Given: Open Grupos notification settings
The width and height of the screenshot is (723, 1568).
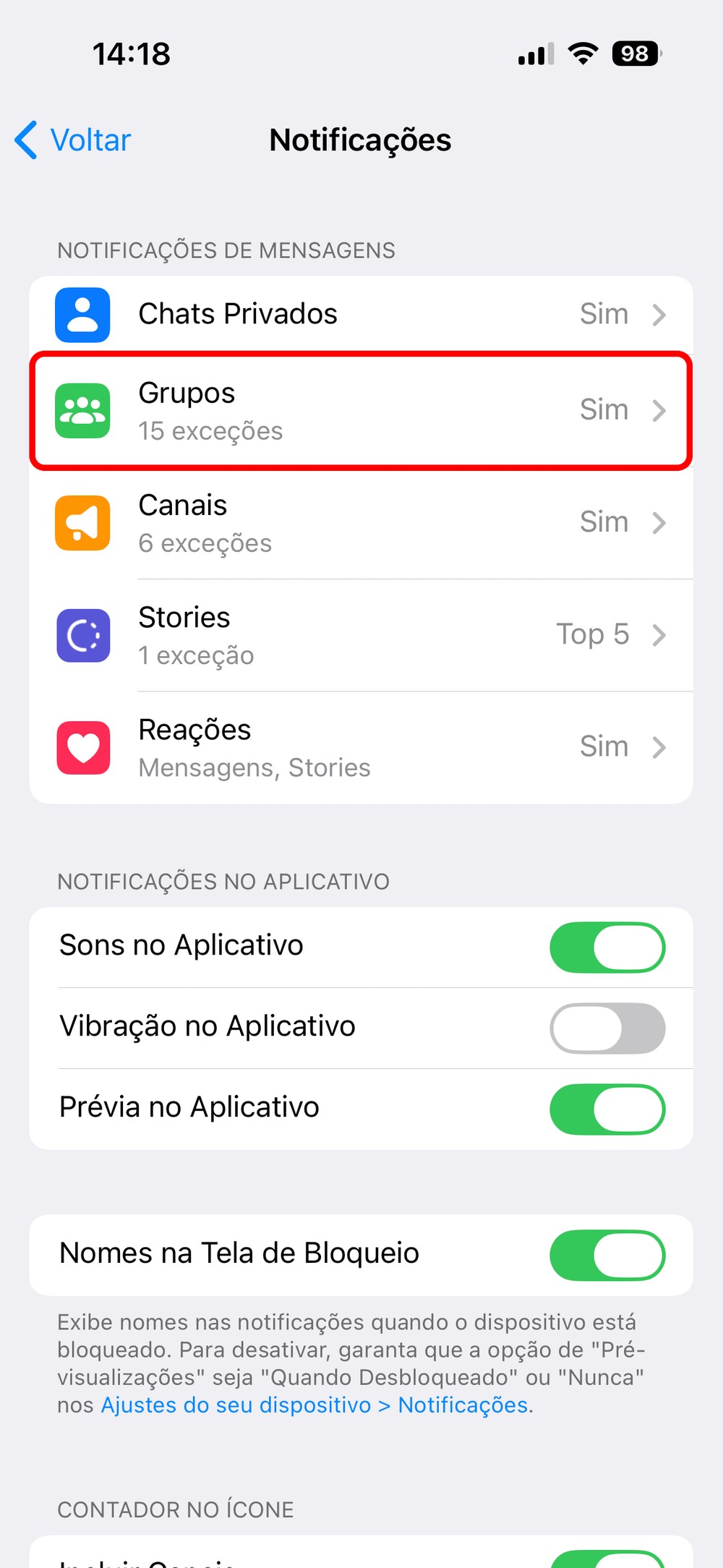Looking at the screenshot, I should (x=360, y=411).
